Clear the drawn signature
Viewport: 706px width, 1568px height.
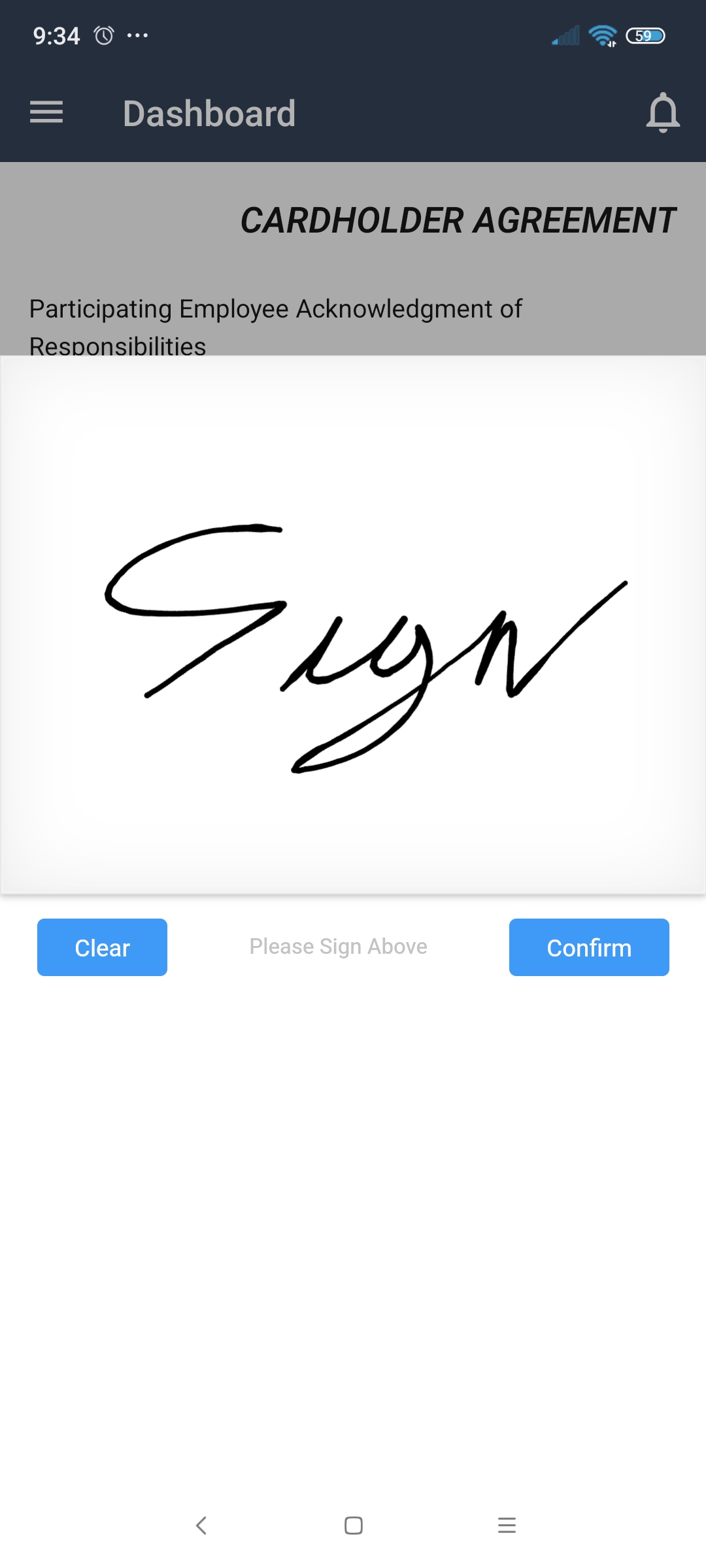tap(102, 947)
